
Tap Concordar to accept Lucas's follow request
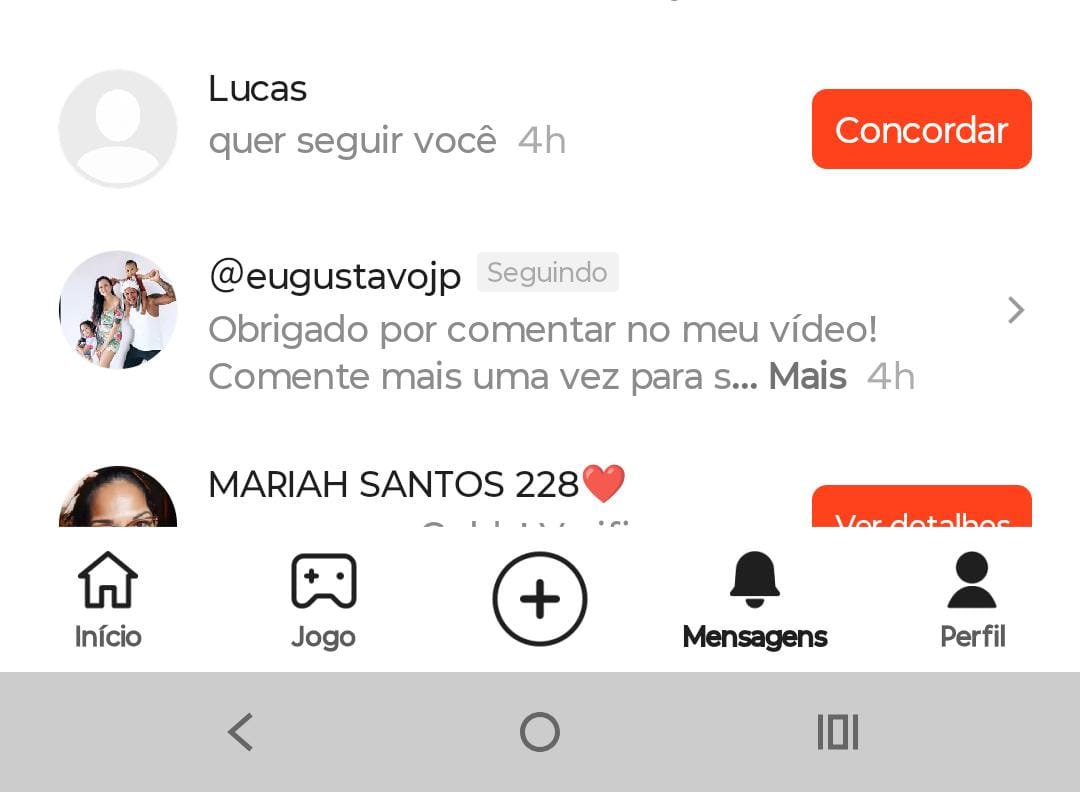pos(921,129)
